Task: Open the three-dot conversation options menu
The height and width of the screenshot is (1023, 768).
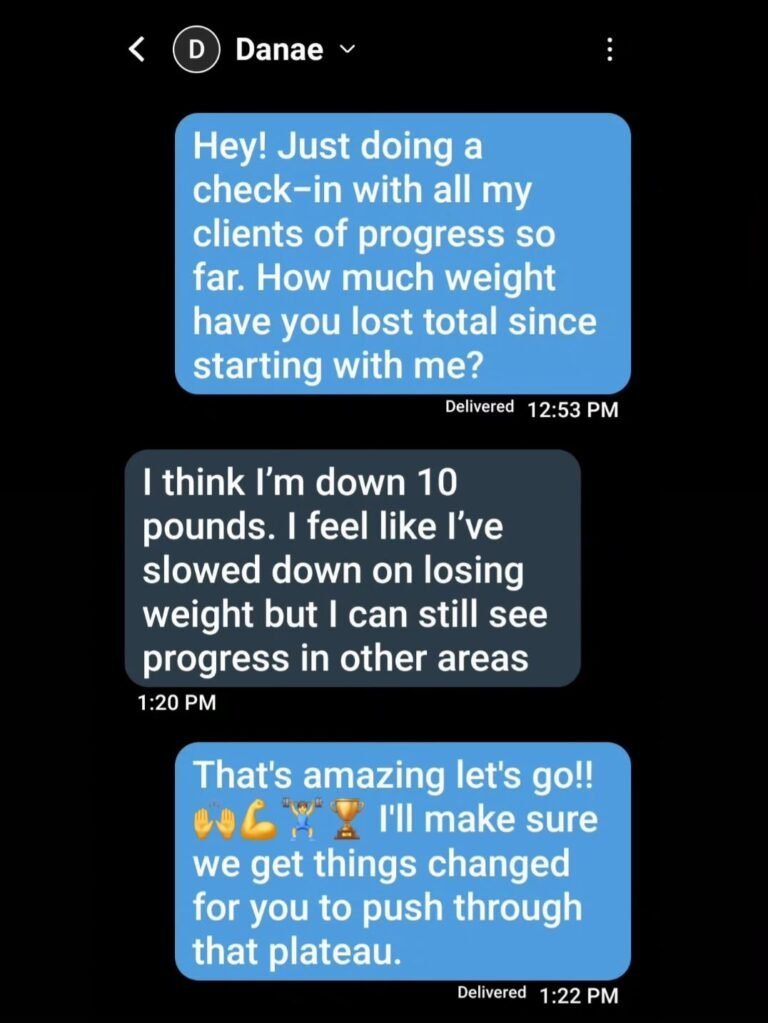Action: (x=611, y=49)
